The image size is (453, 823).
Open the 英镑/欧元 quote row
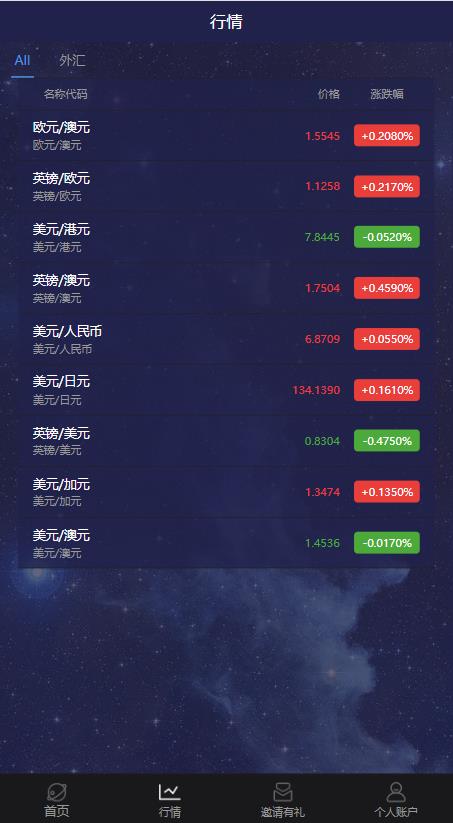(x=226, y=186)
